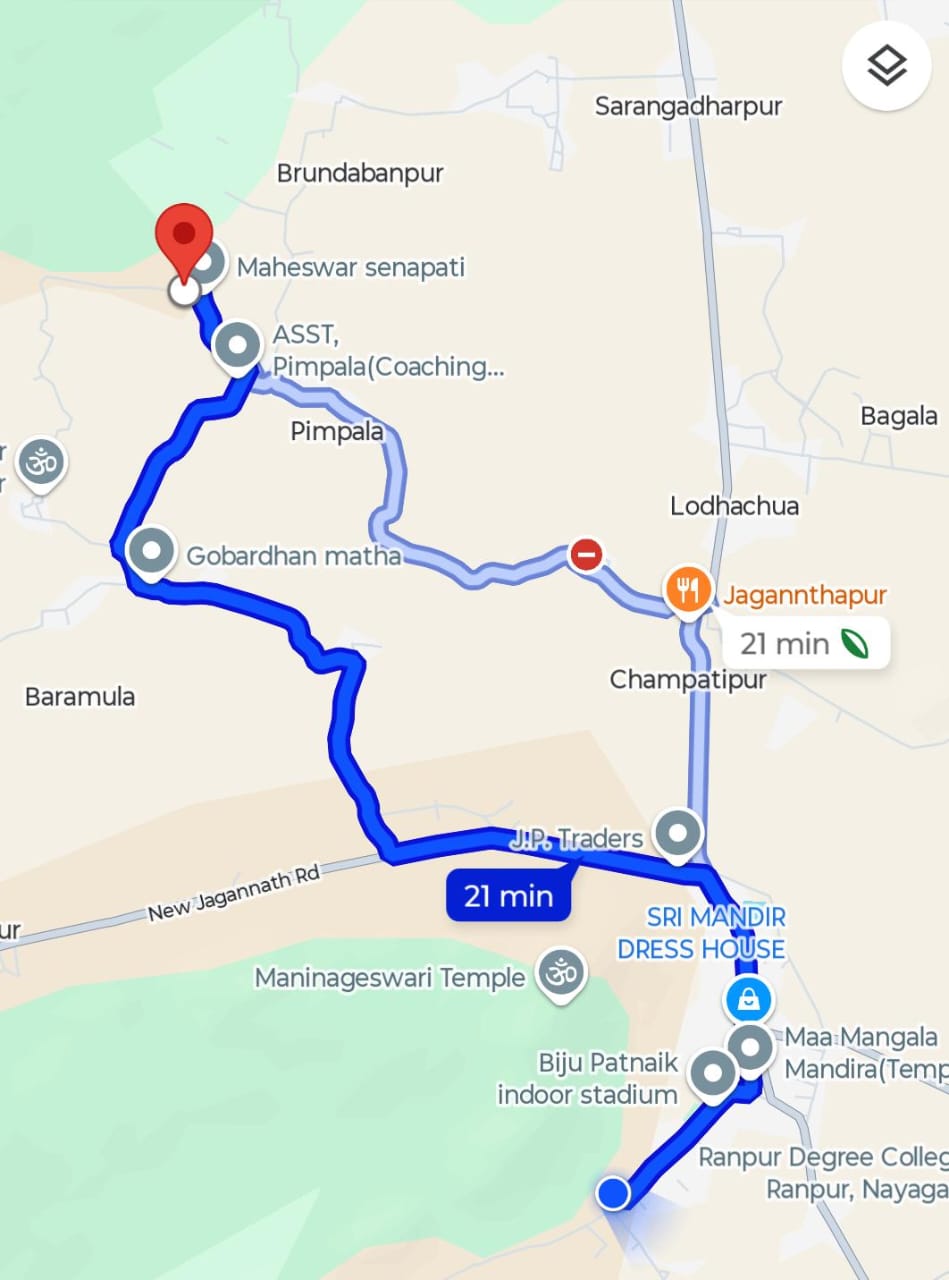949x1280 pixels.
Task: Tap the red destination pin
Action: (x=184, y=238)
